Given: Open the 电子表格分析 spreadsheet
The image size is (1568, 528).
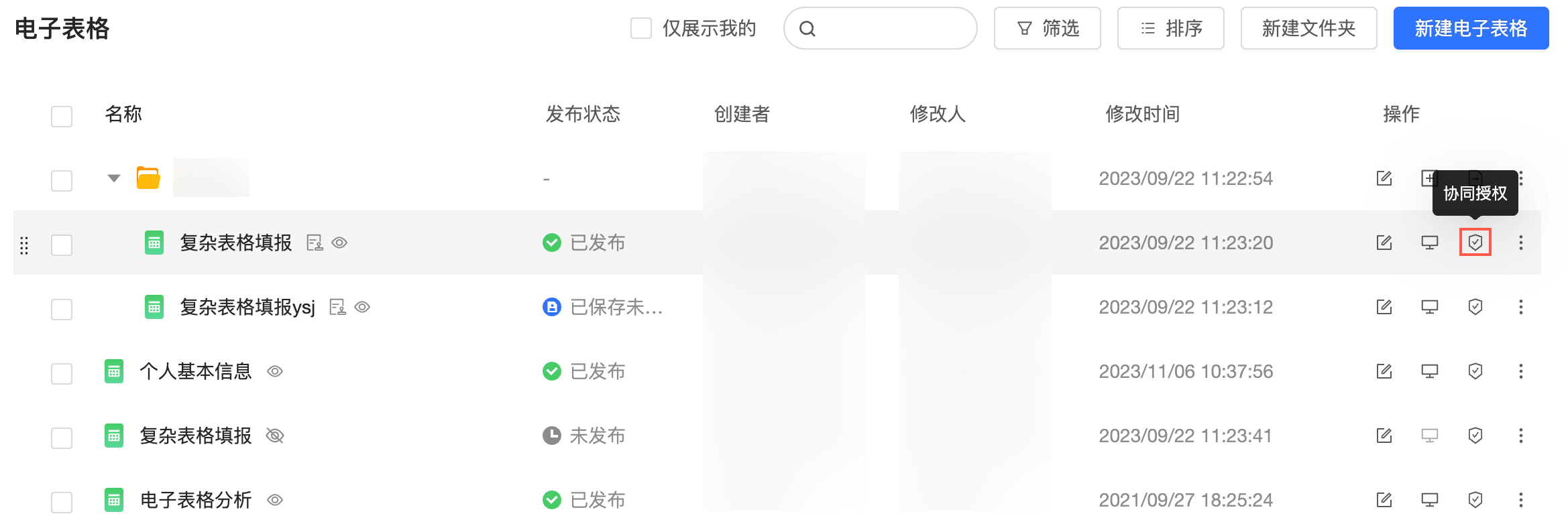Looking at the screenshot, I should (x=195, y=500).
